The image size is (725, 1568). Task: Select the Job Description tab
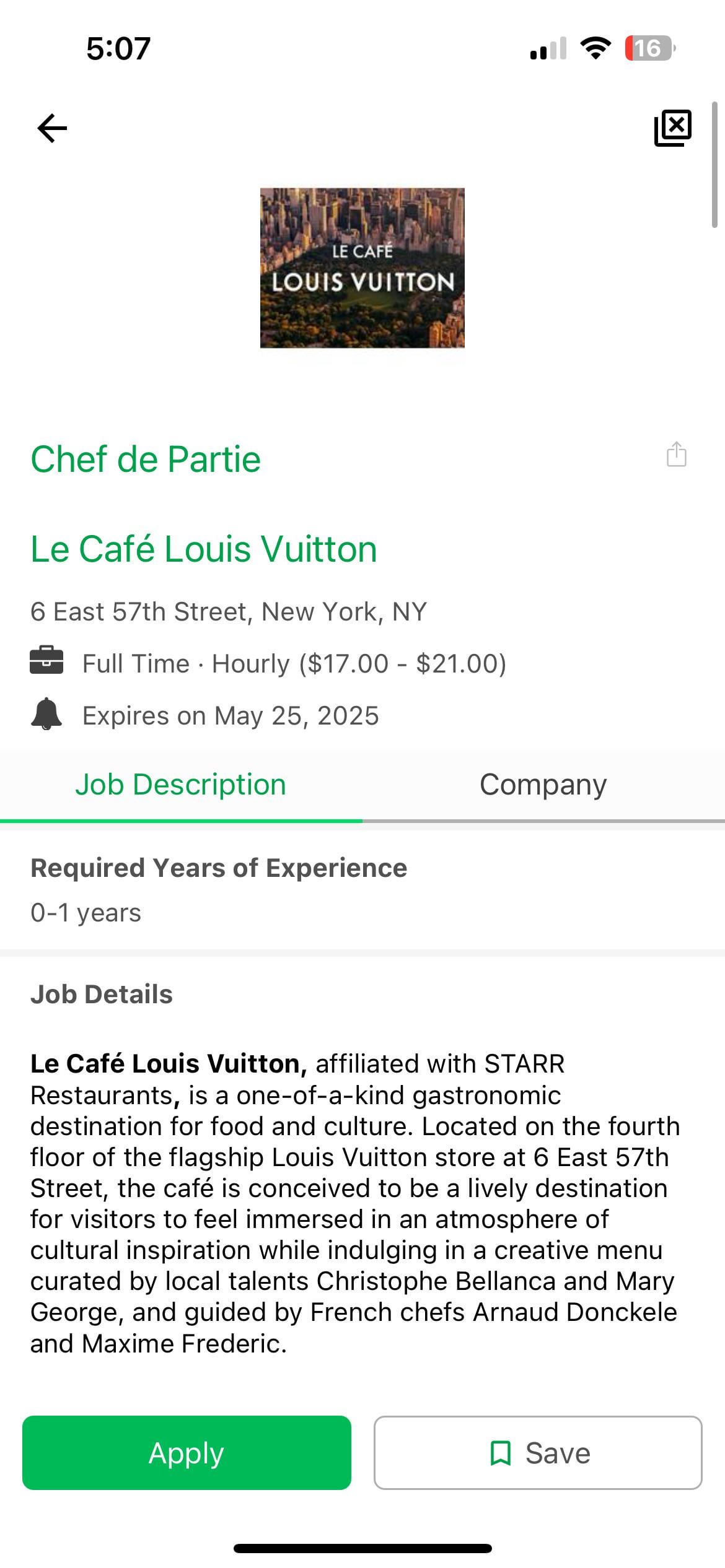coord(181,785)
